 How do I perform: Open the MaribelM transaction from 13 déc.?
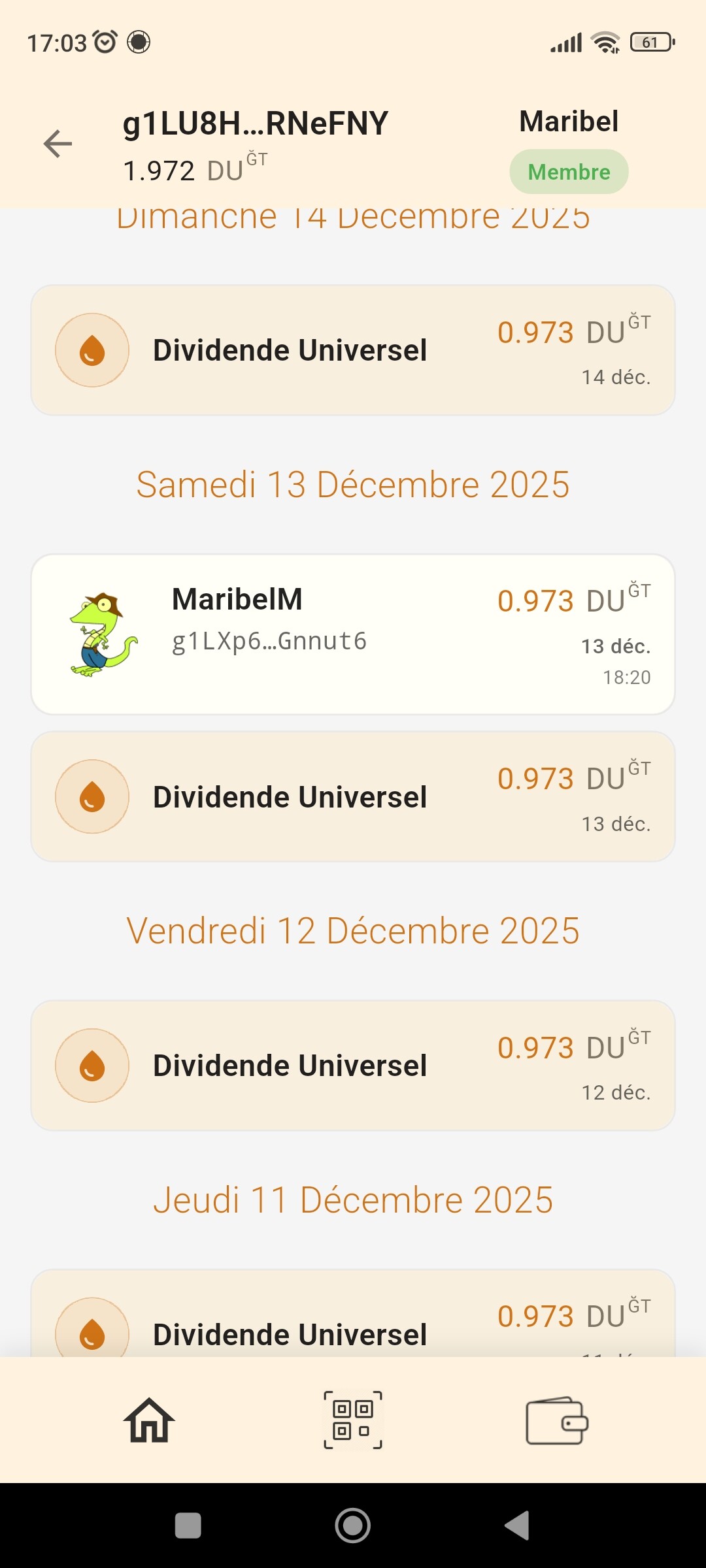pyautogui.click(x=353, y=634)
